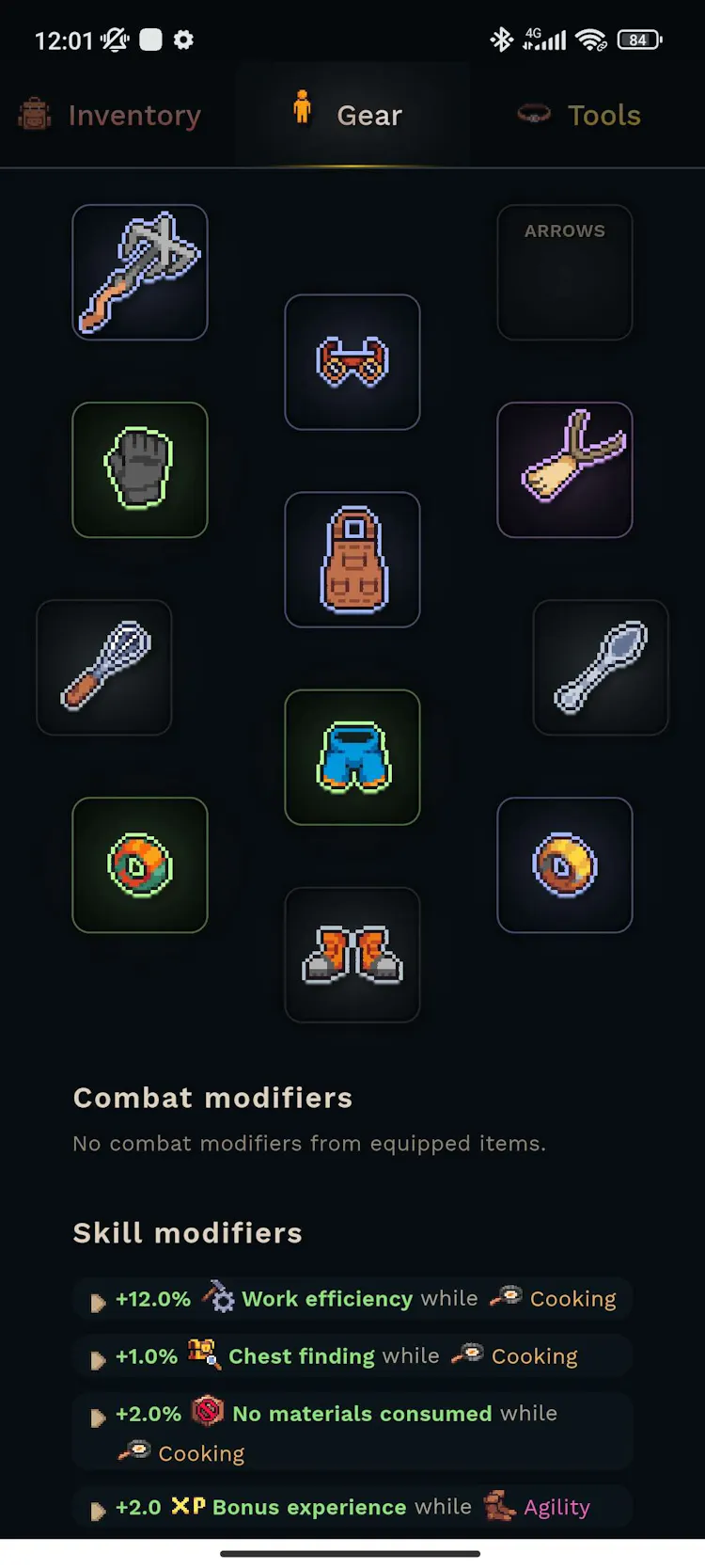Image resolution: width=705 pixels, height=1568 pixels.
Task: Open the gold ring slot
Action: click(x=565, y=865)
